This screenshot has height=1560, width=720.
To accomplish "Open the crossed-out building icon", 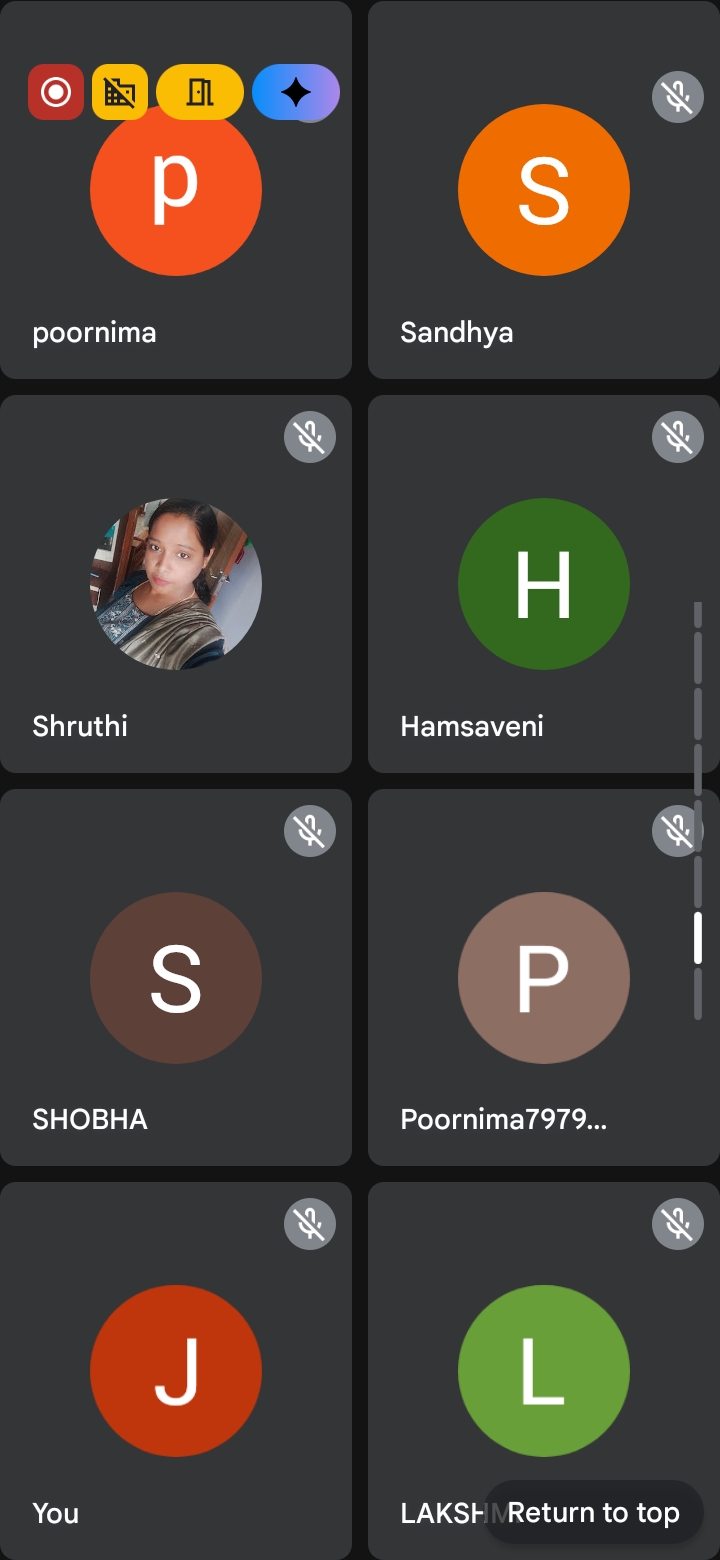I will click(x=120, y=92).
